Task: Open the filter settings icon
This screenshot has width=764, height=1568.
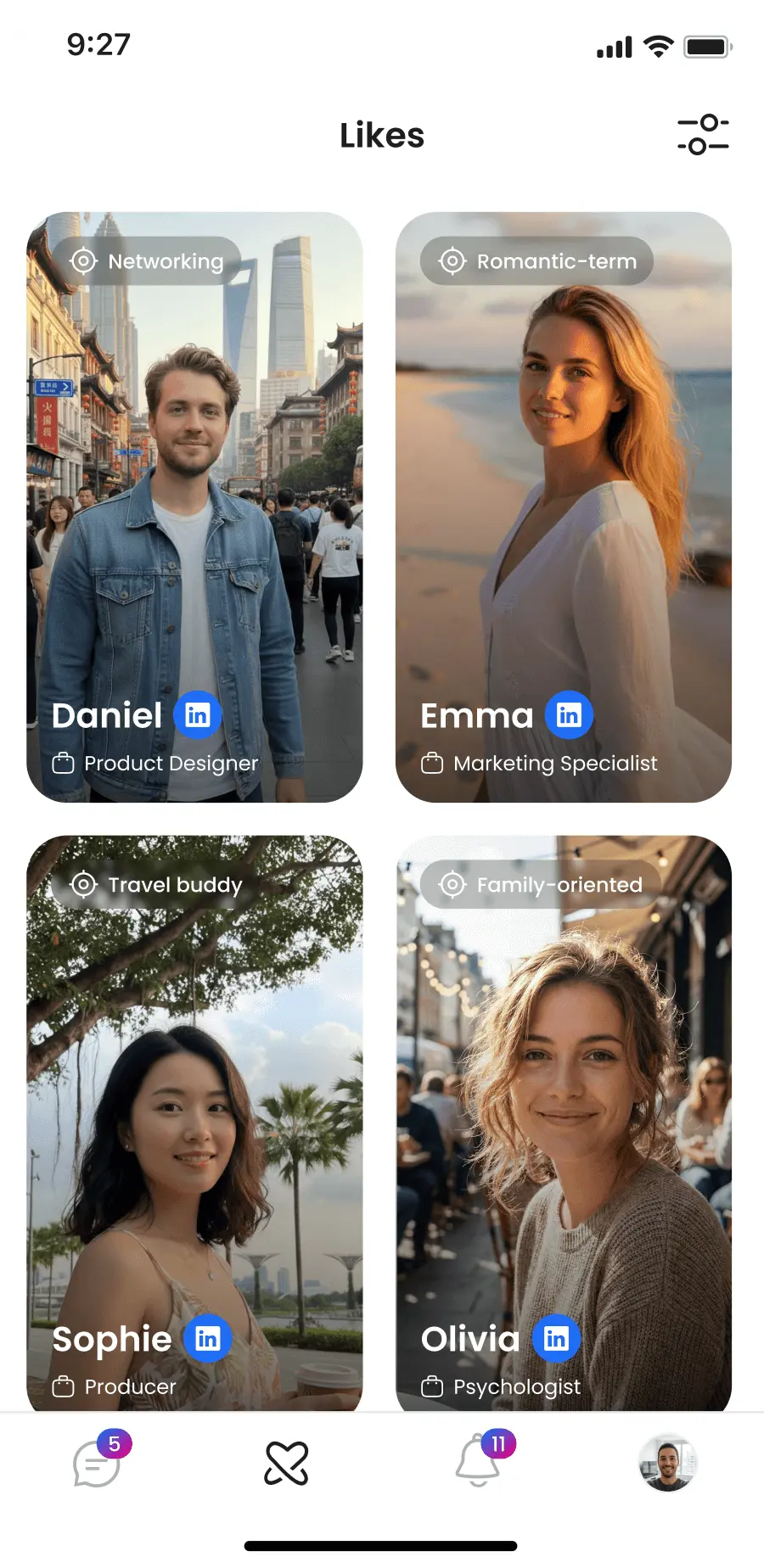Action: 703,135
